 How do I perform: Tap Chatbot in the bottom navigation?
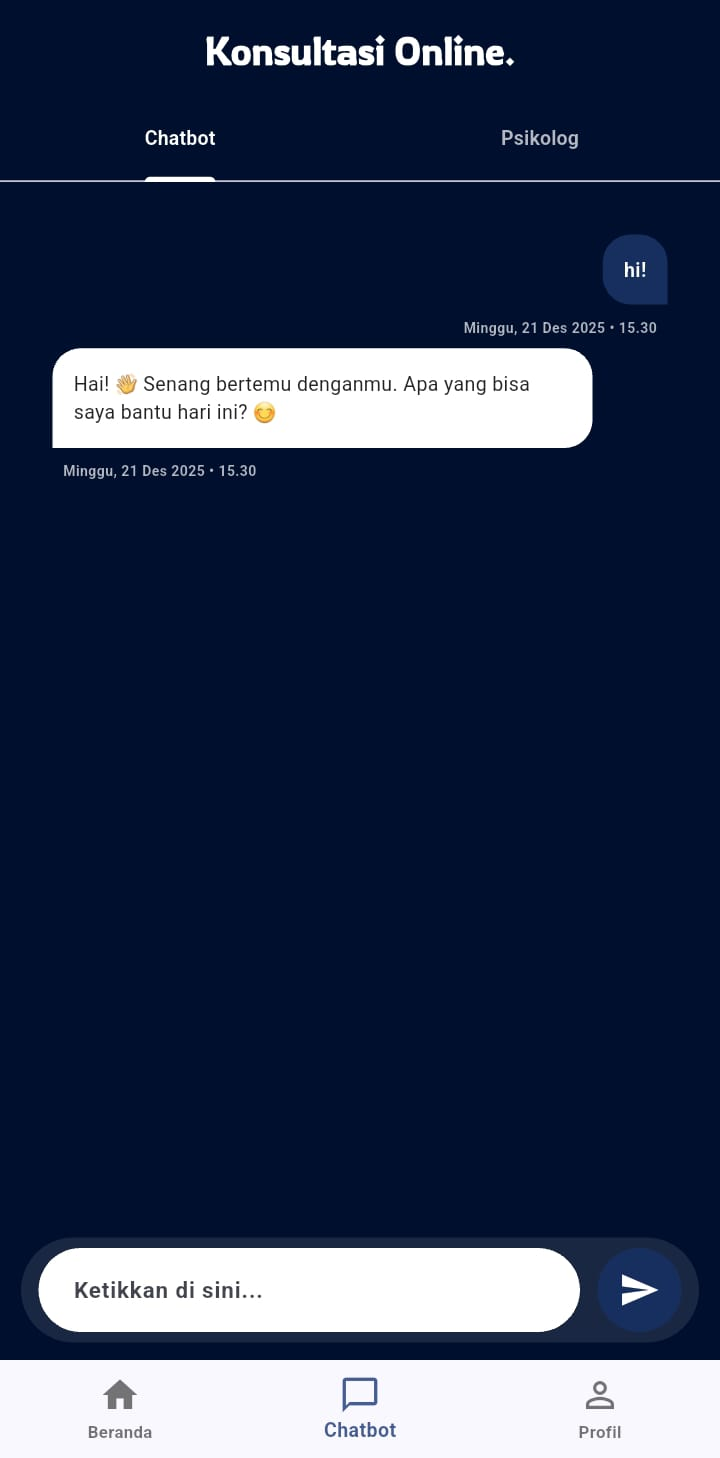[x=360, y=1409]
